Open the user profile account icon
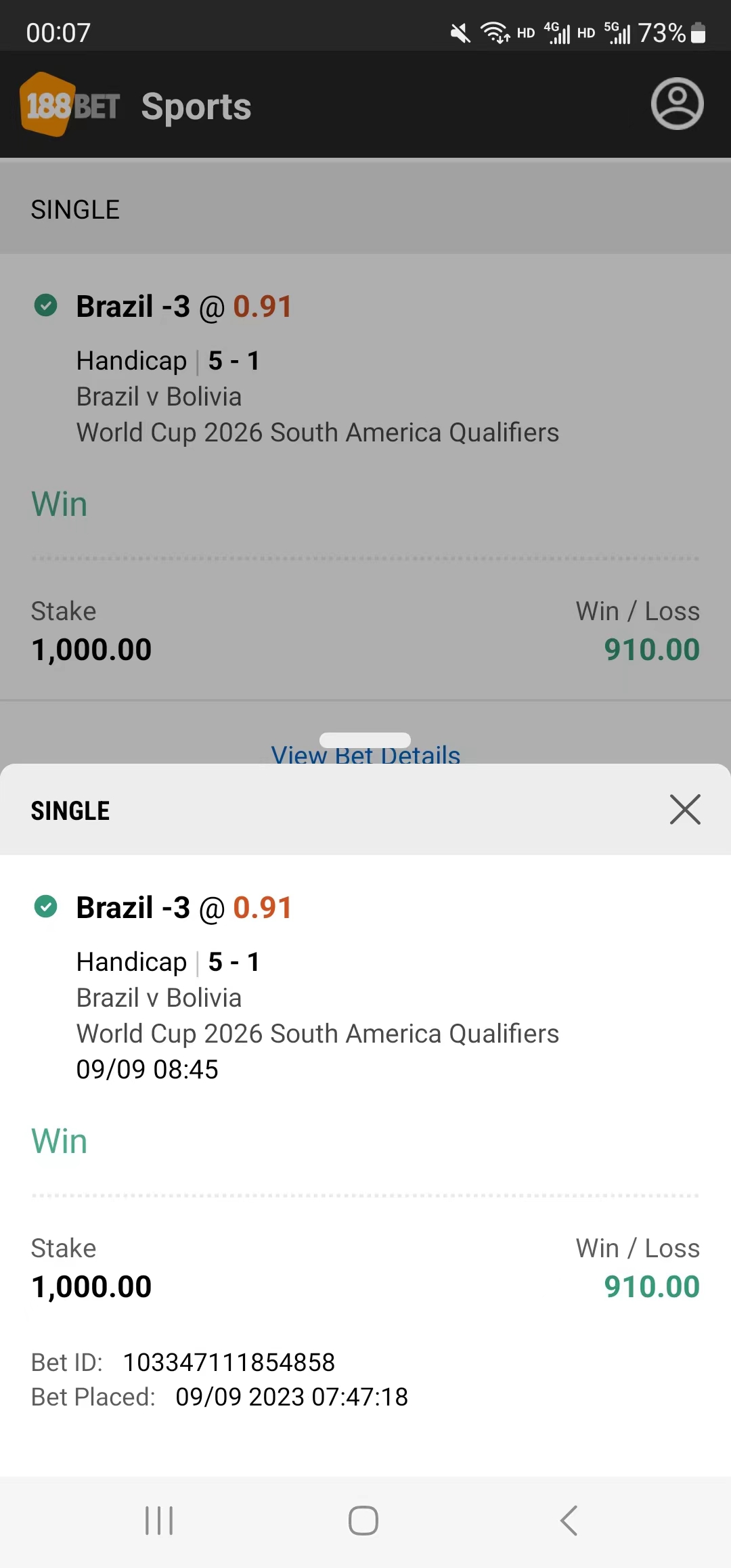The height and width of the screenshot is (1568, 731). pos(675,105)
